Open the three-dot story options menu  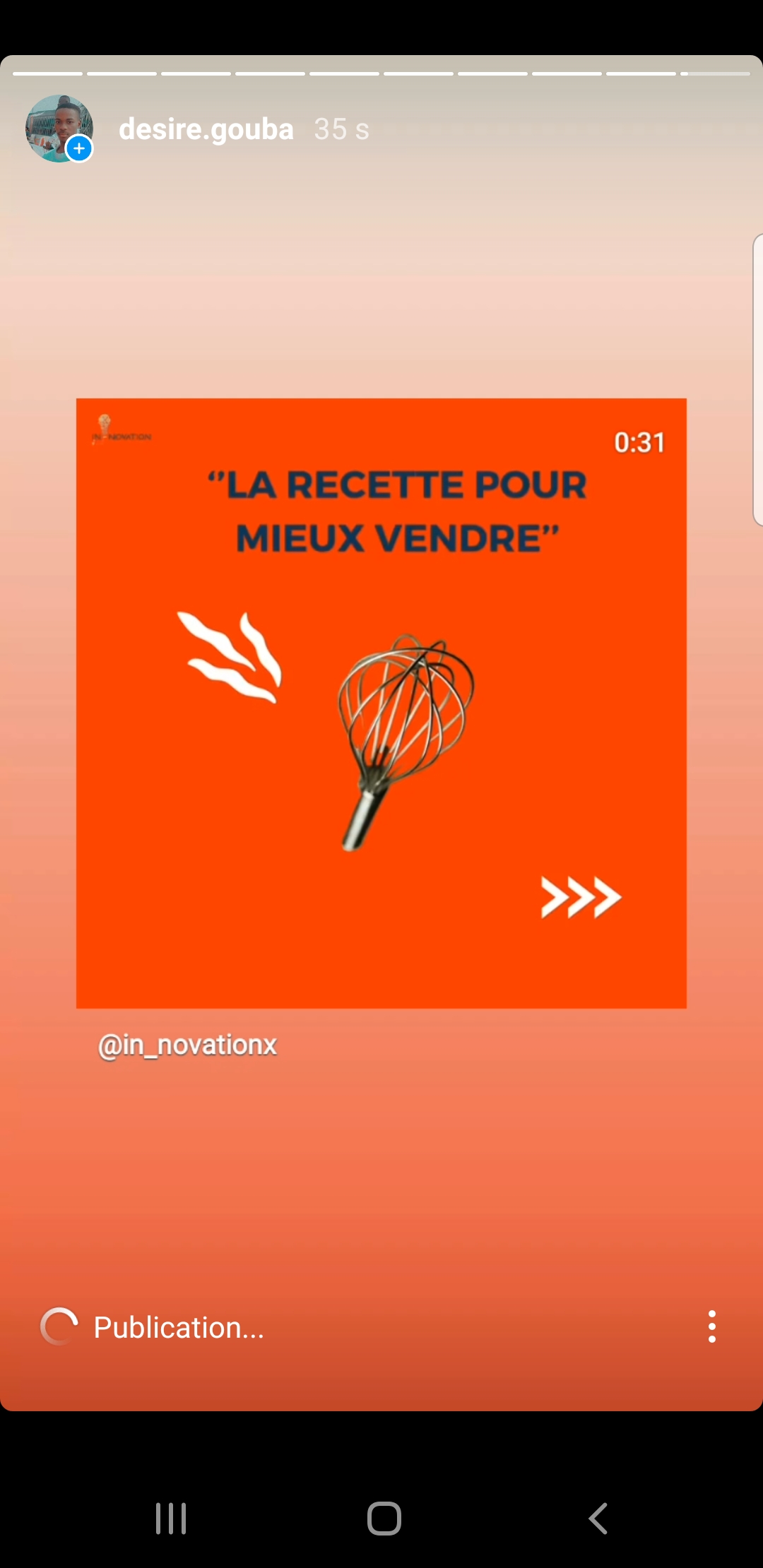(x=711, y=1326)
